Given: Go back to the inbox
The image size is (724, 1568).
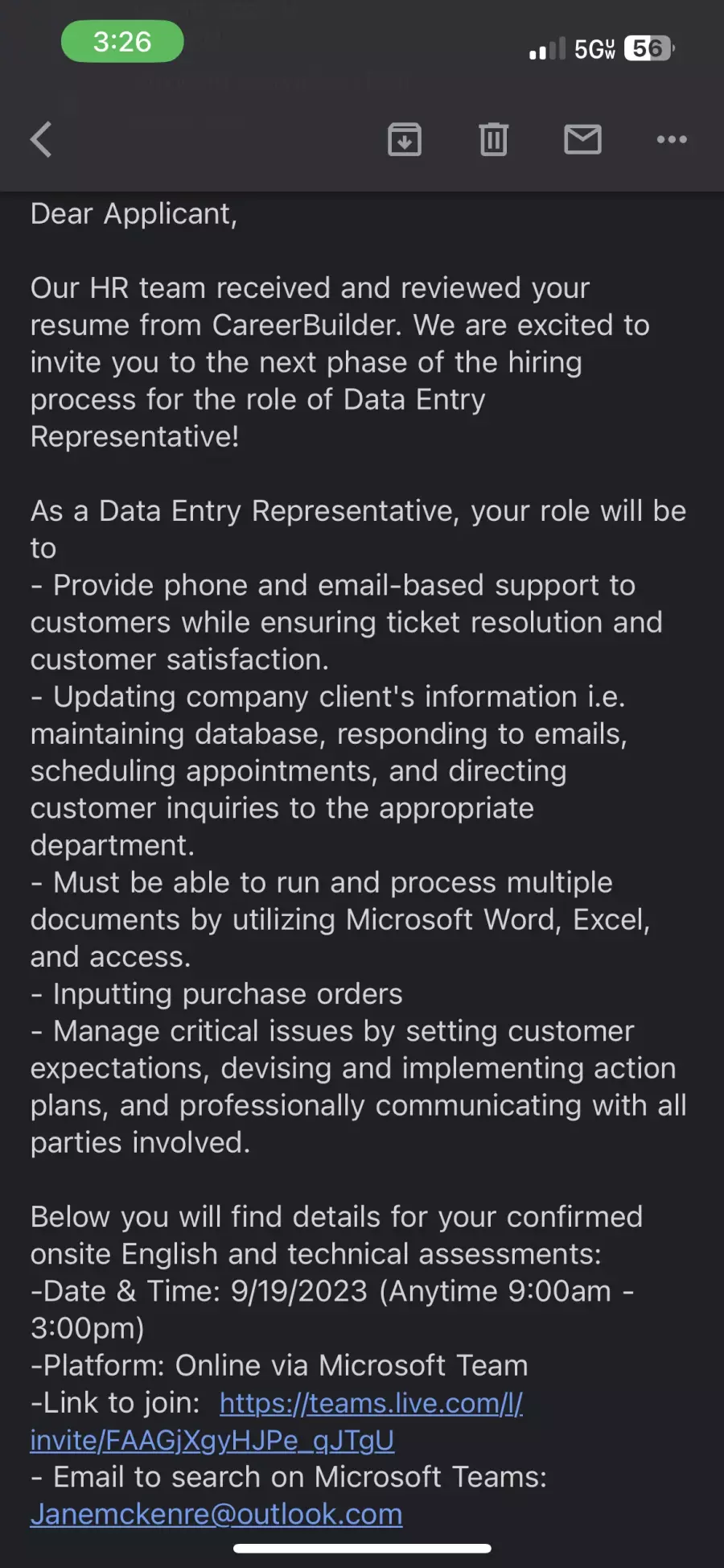Looking at the screenshot, I should [x=41, y=139].
